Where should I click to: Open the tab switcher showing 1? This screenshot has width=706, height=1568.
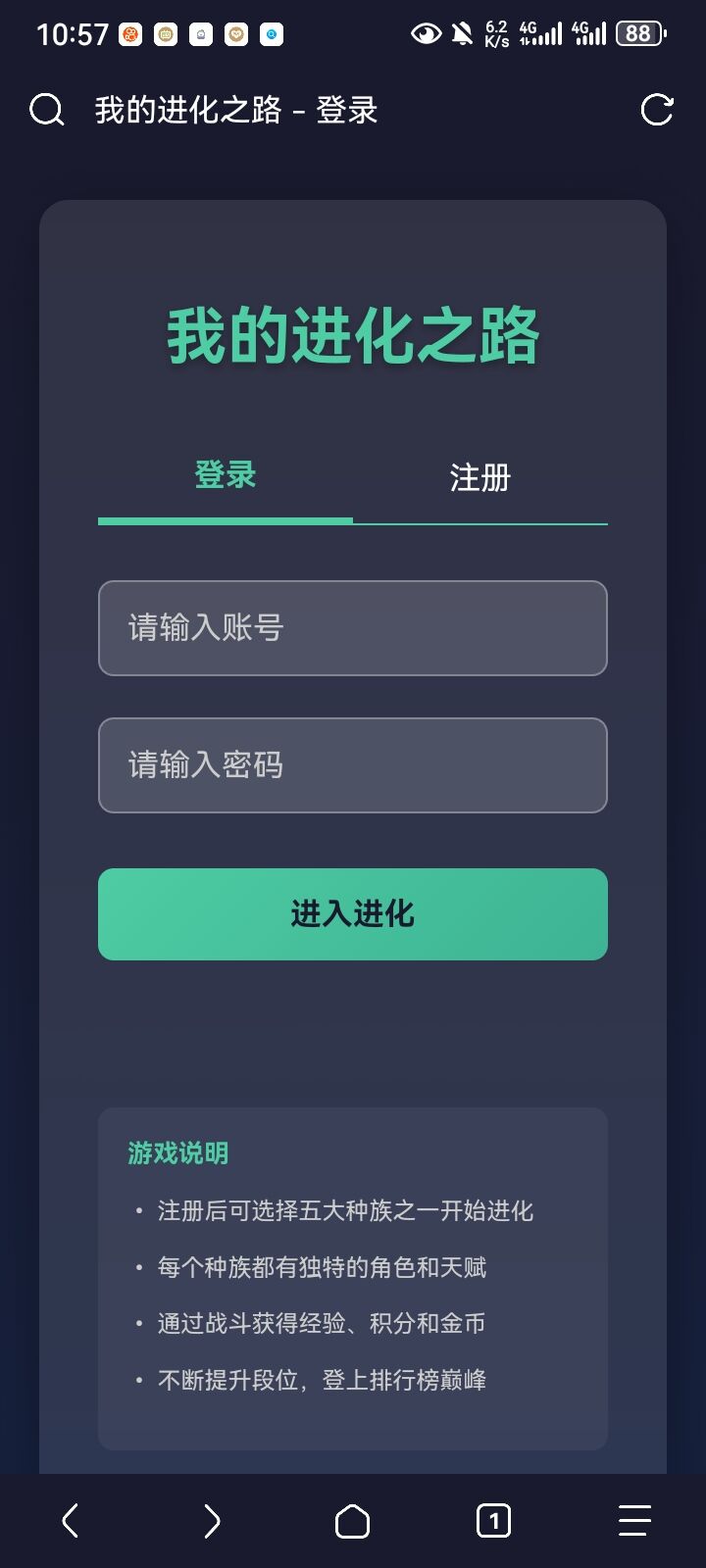(493, 1520)
